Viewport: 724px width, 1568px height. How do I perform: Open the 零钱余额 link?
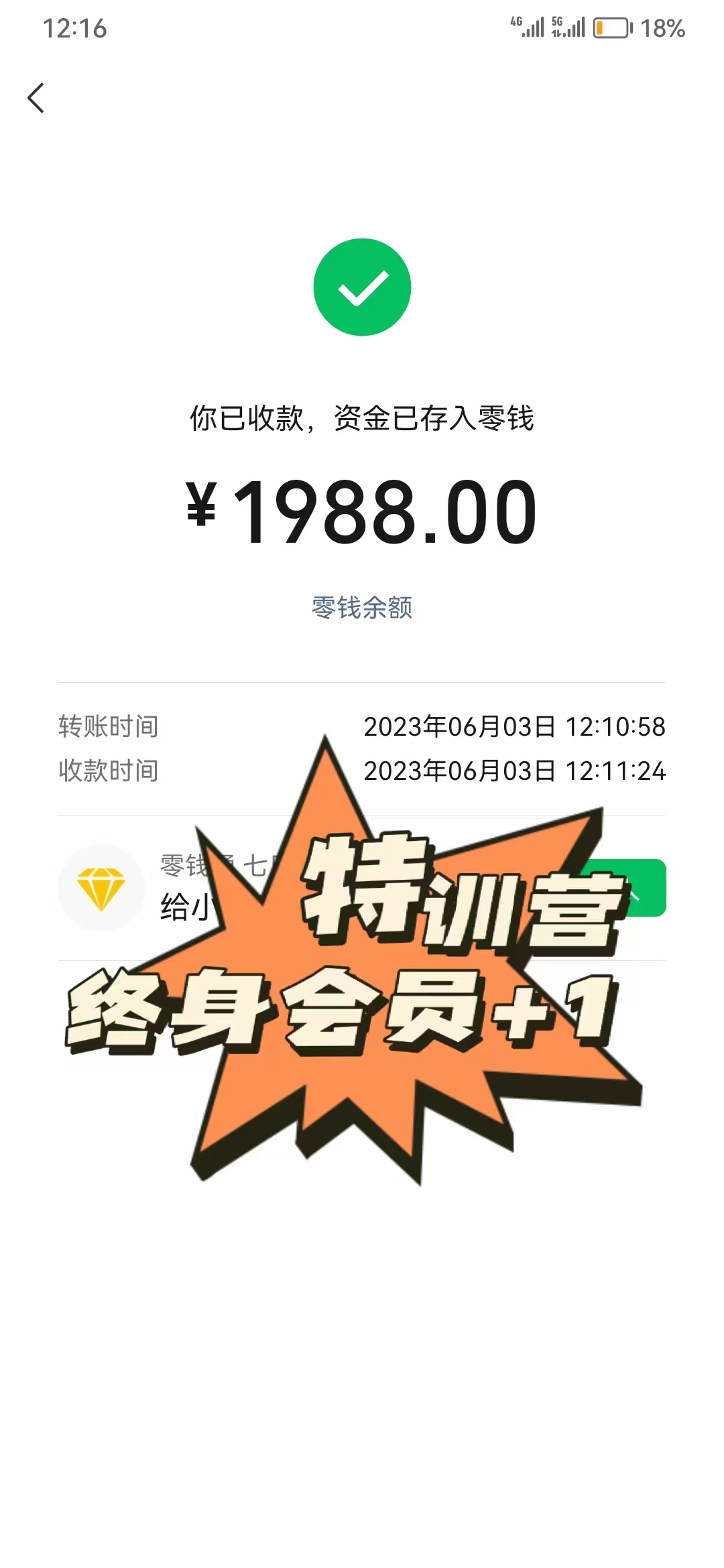tap(362, 608)
